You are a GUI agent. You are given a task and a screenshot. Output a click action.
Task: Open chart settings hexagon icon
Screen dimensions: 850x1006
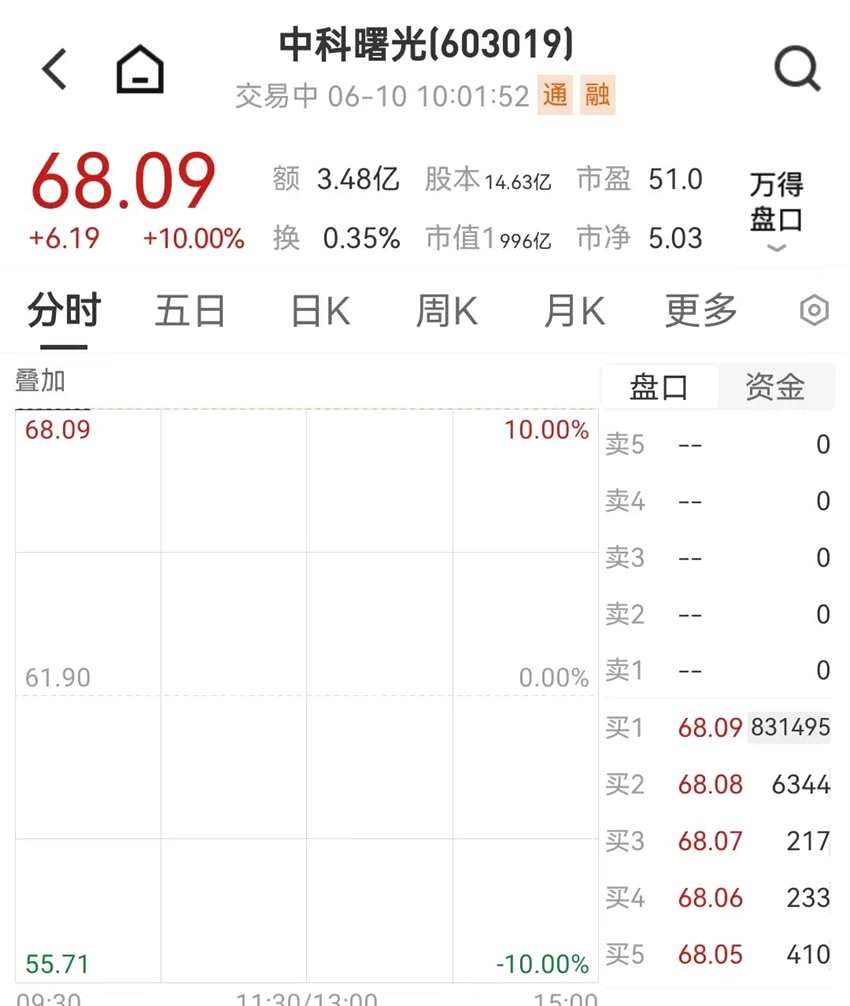(815, 311)
